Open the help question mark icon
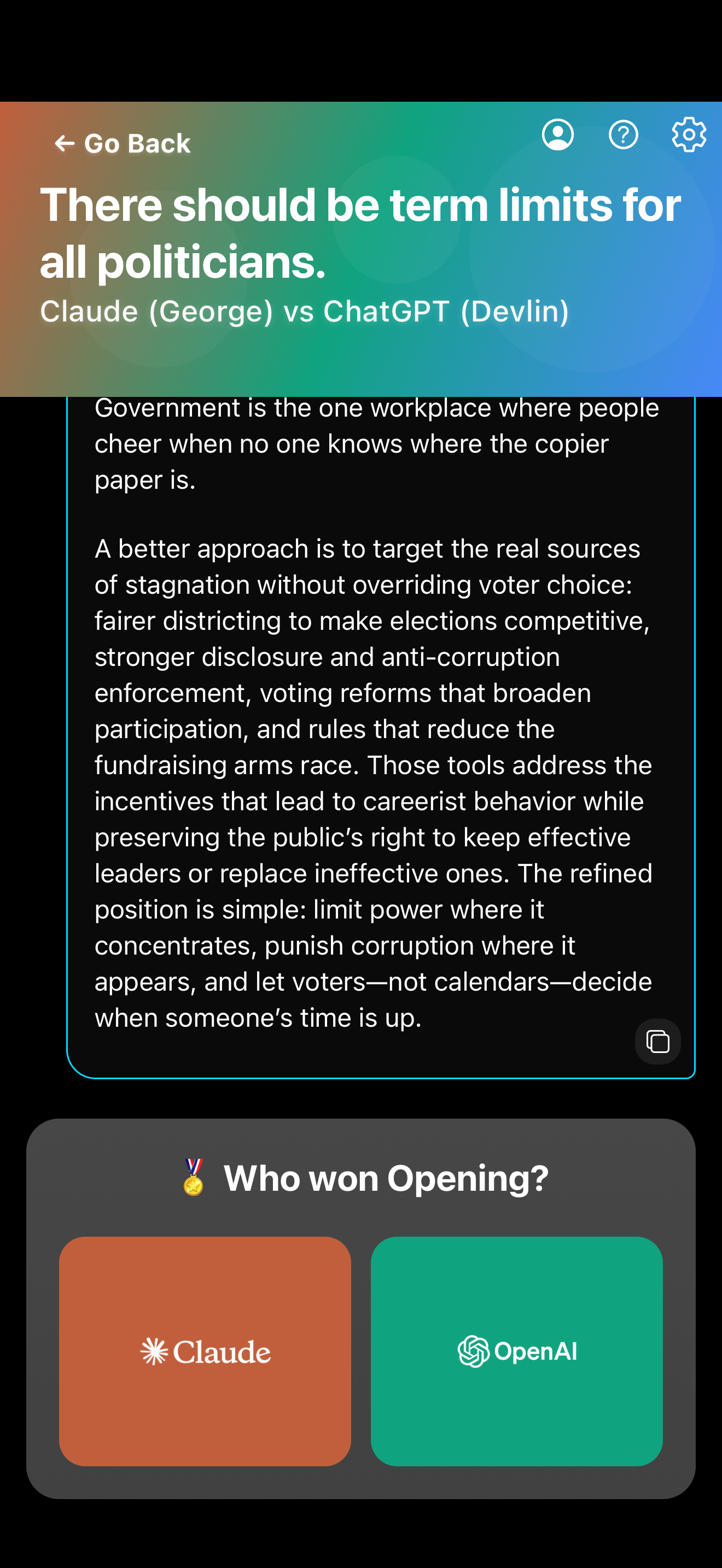This screenshot has height=1568, width=722. pos(624,134)
